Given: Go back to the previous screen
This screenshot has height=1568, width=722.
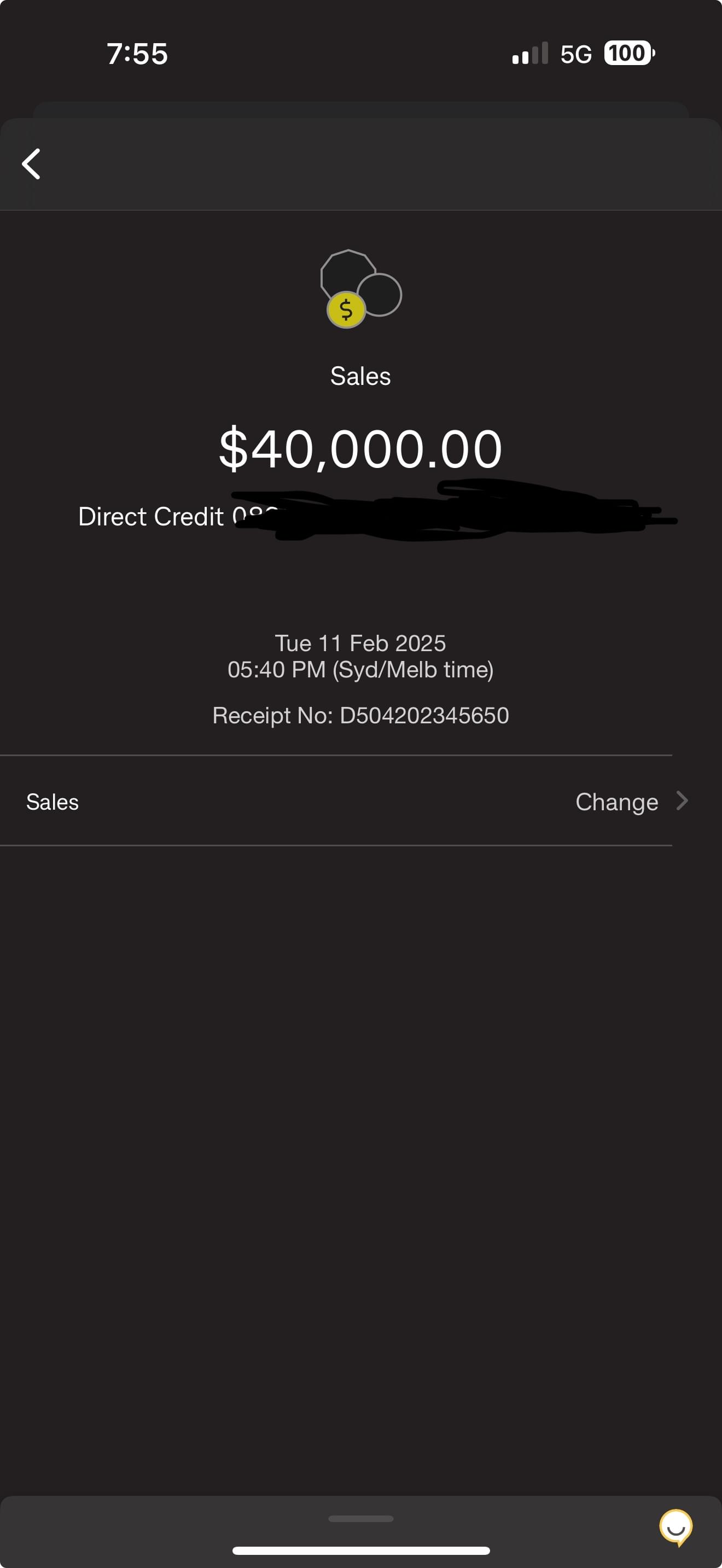Looking at the screenshot, I should pyautogui.click(x=32, y=163).
